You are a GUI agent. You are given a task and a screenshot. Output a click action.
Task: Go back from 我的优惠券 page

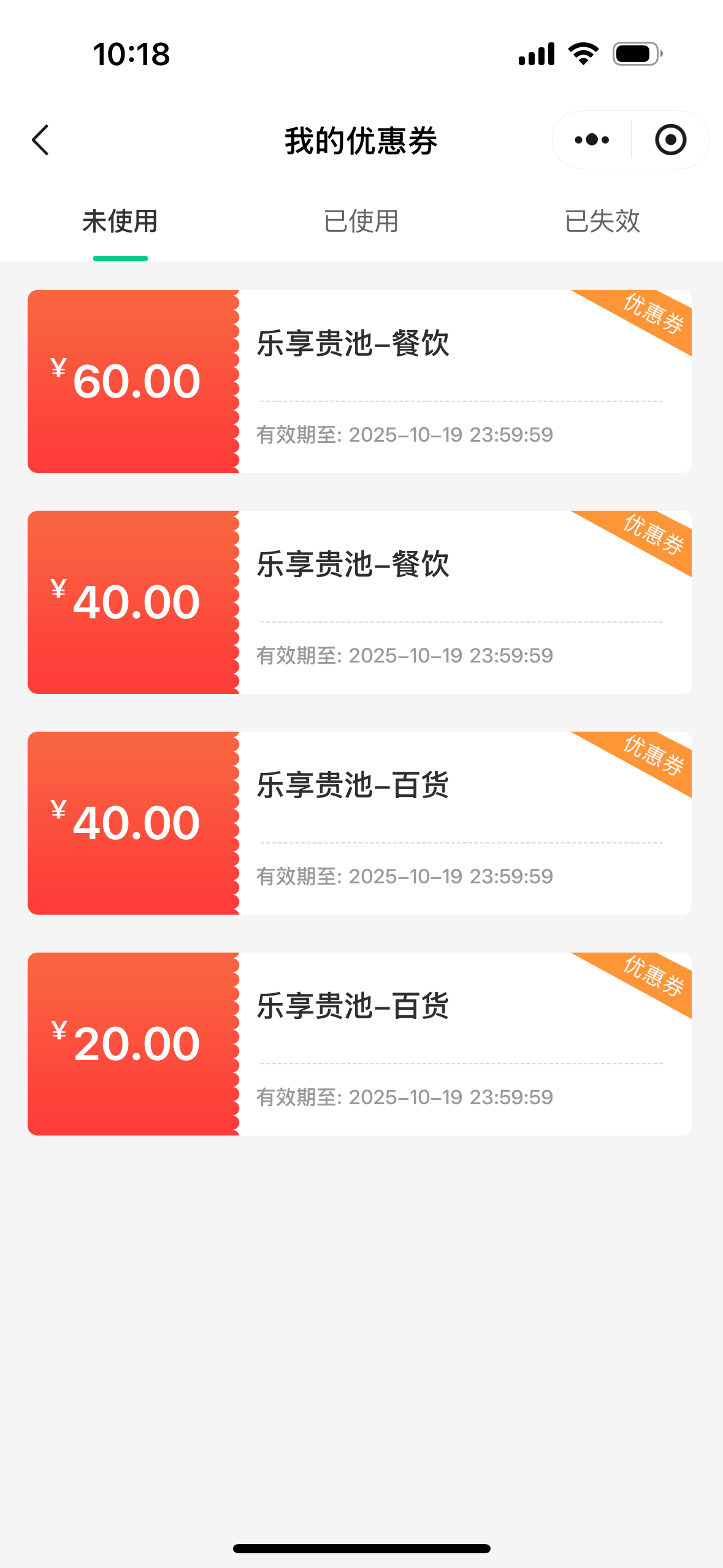pos(40,140)
